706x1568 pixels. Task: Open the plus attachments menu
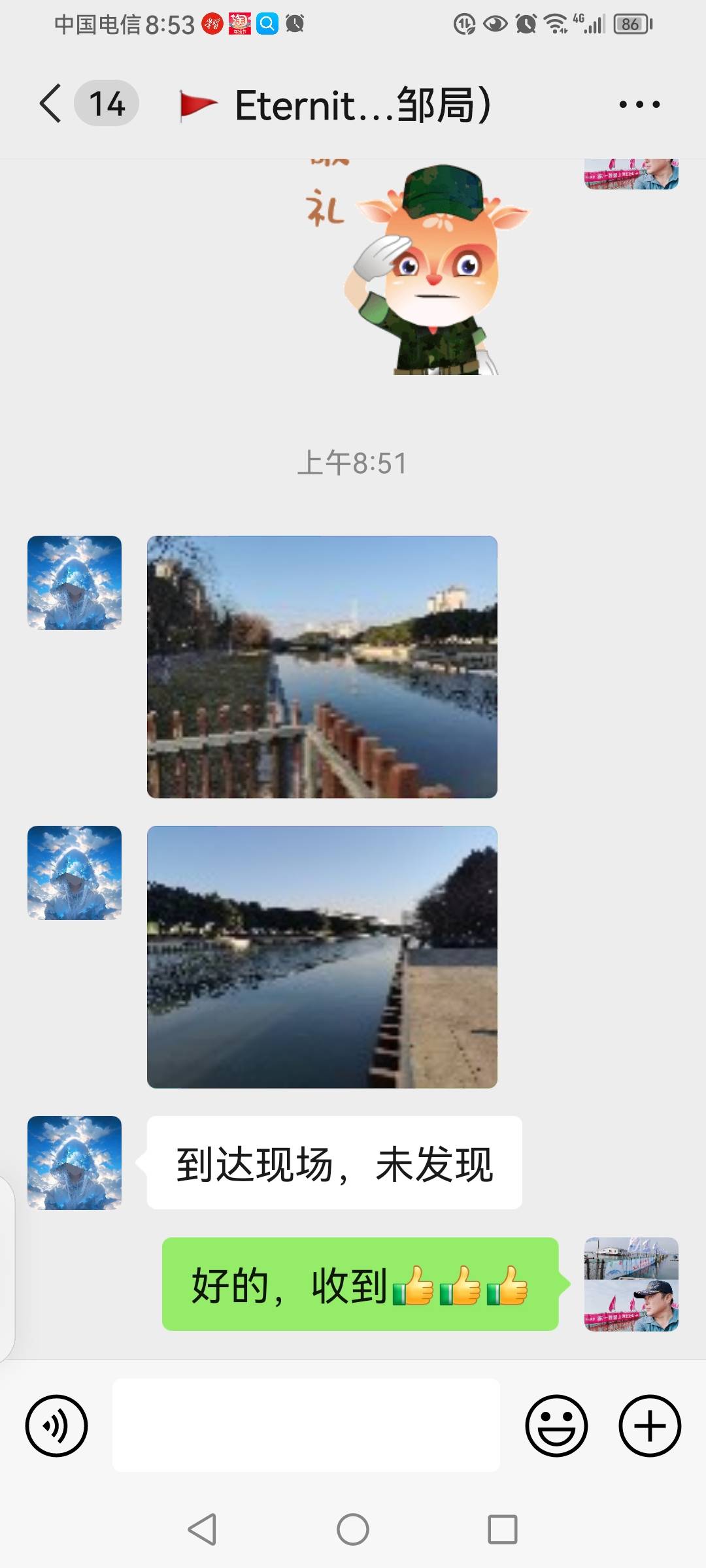point(650,1426)
